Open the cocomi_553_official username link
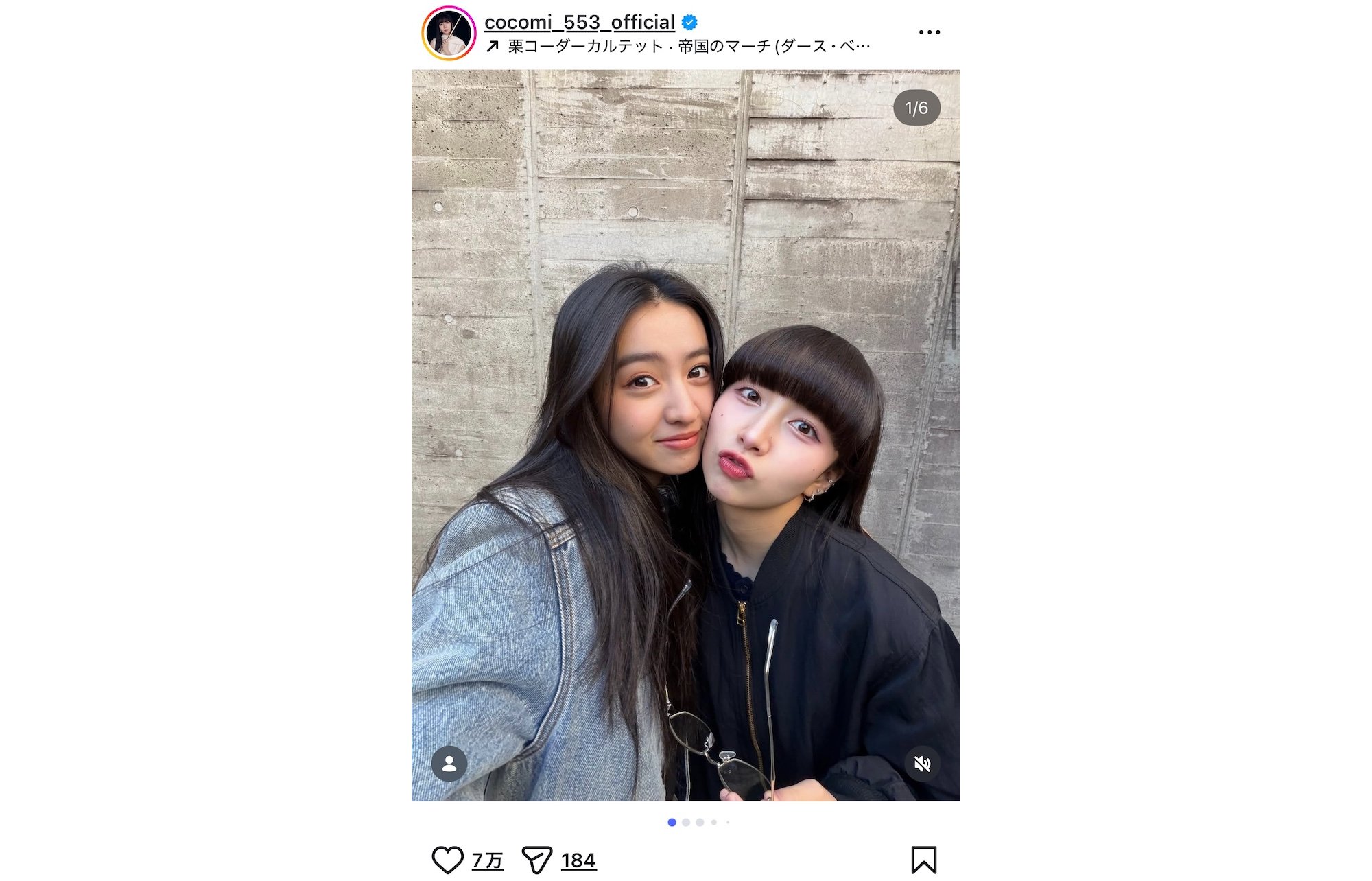 579,23
